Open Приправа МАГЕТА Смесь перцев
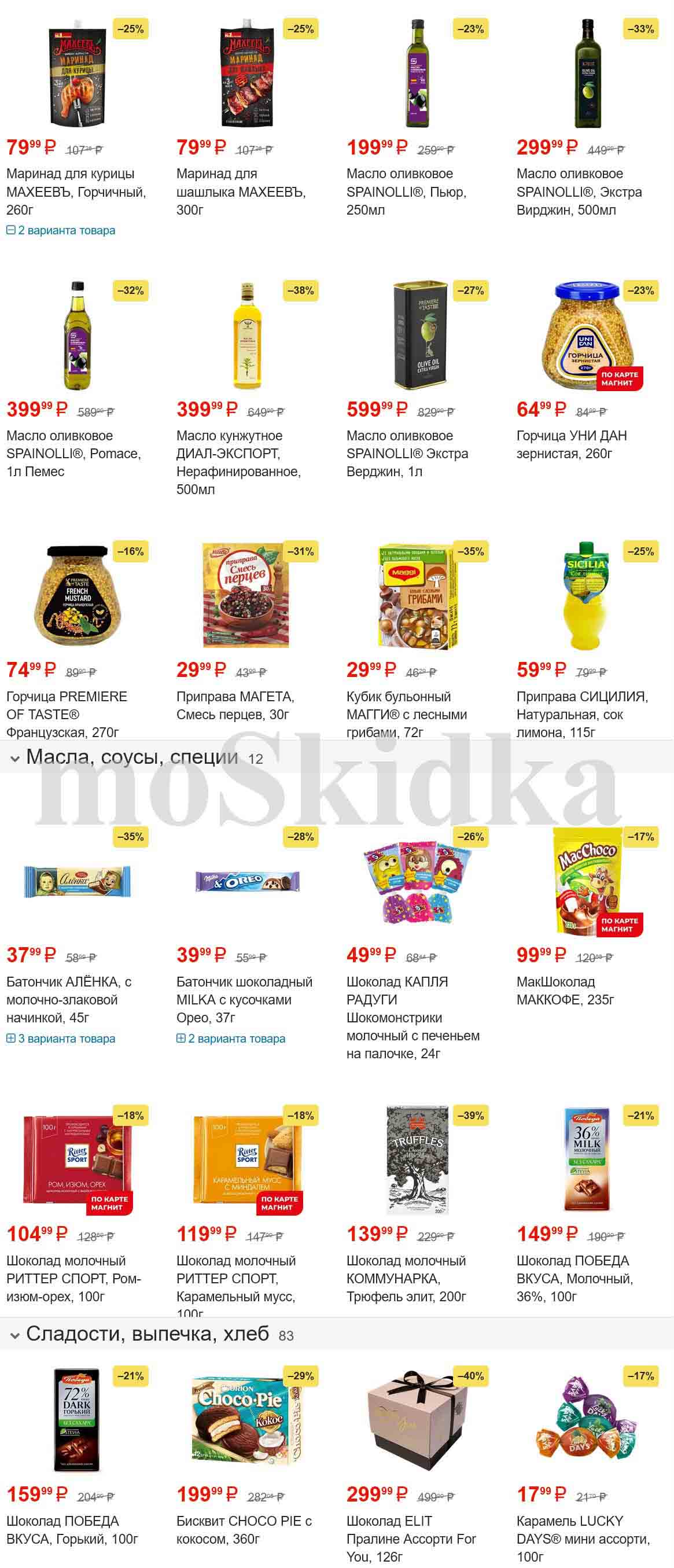The height and width of the screenshot is (1568, 674). click(235, 705)
